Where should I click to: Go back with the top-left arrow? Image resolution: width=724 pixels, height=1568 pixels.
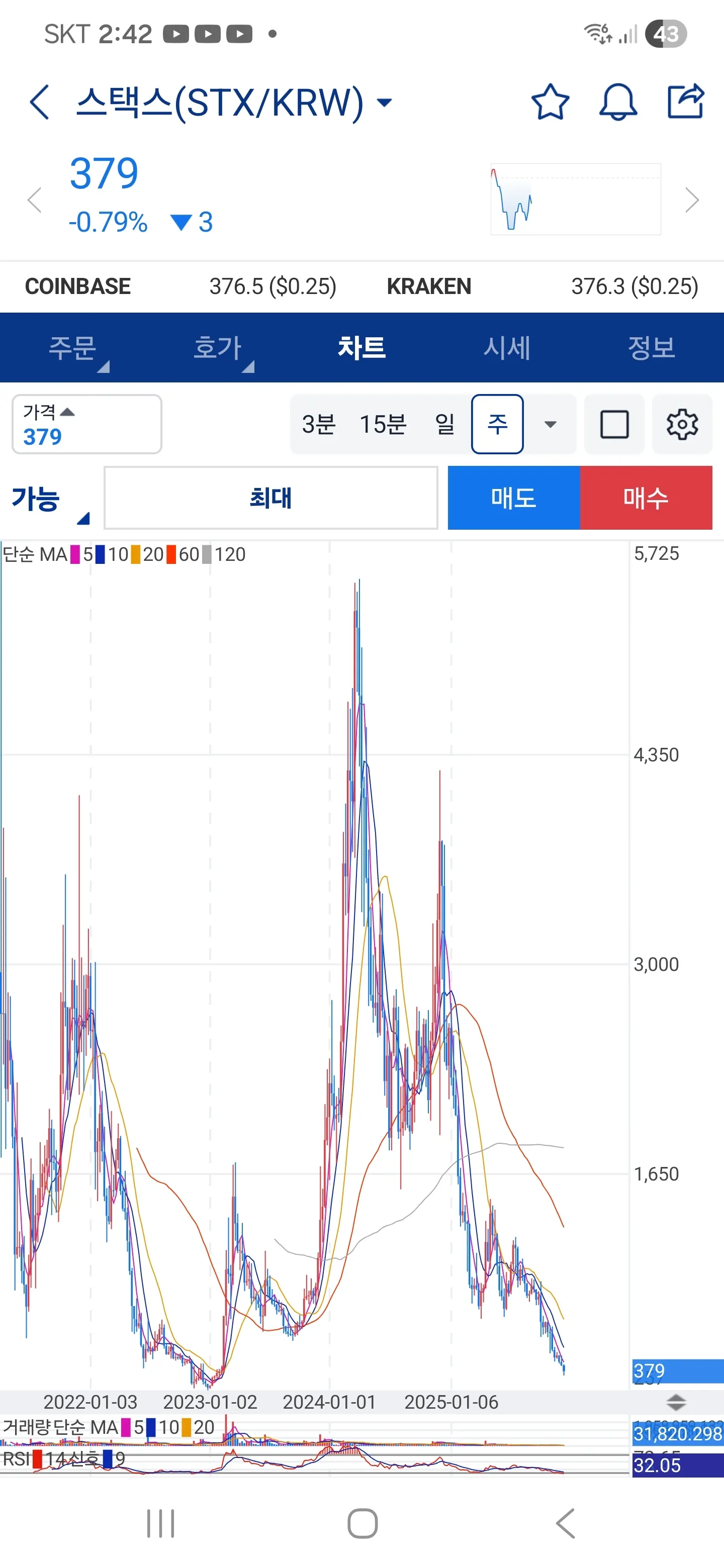[x=40, y=102]
